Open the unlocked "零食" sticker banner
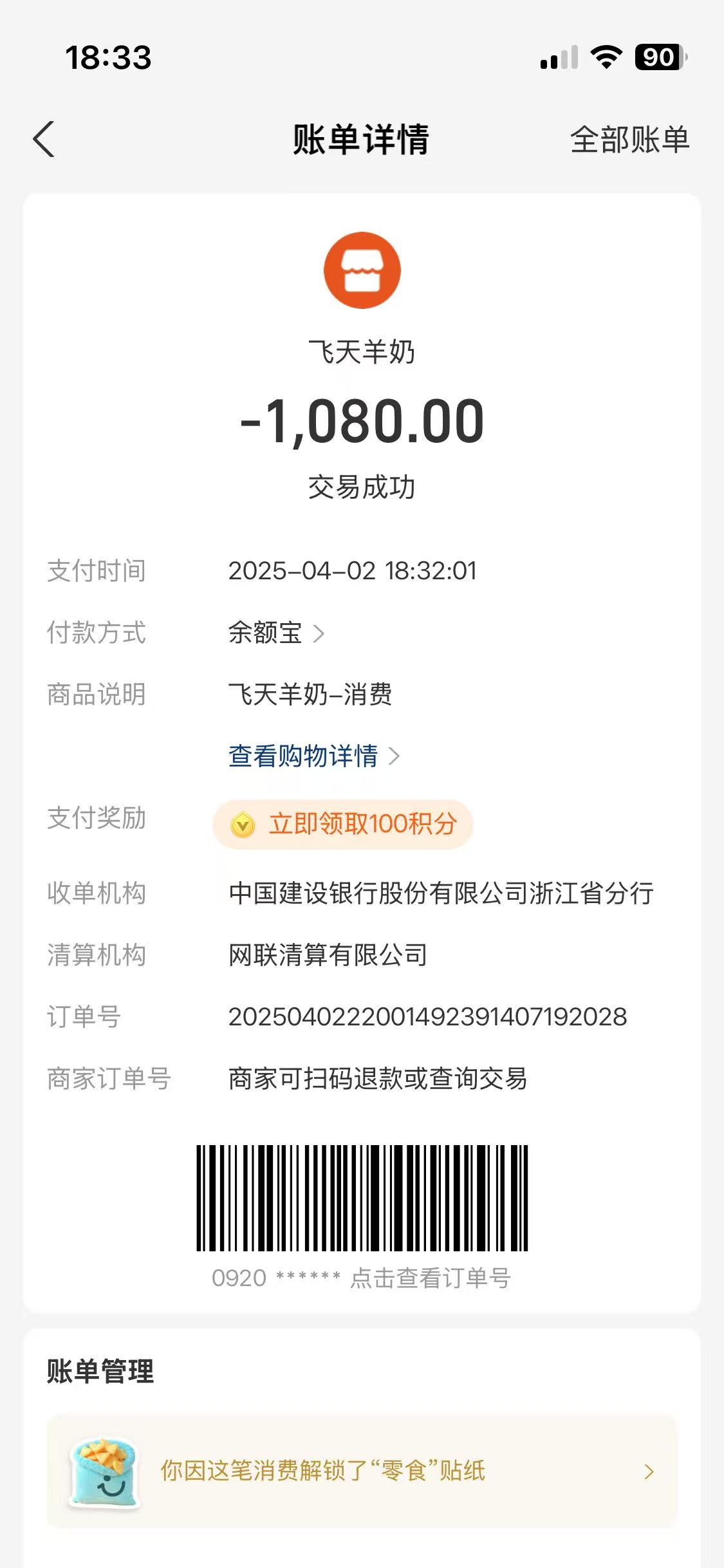Image resolution: width=724 pixels, height=1568 pixels. (362, 1471)
